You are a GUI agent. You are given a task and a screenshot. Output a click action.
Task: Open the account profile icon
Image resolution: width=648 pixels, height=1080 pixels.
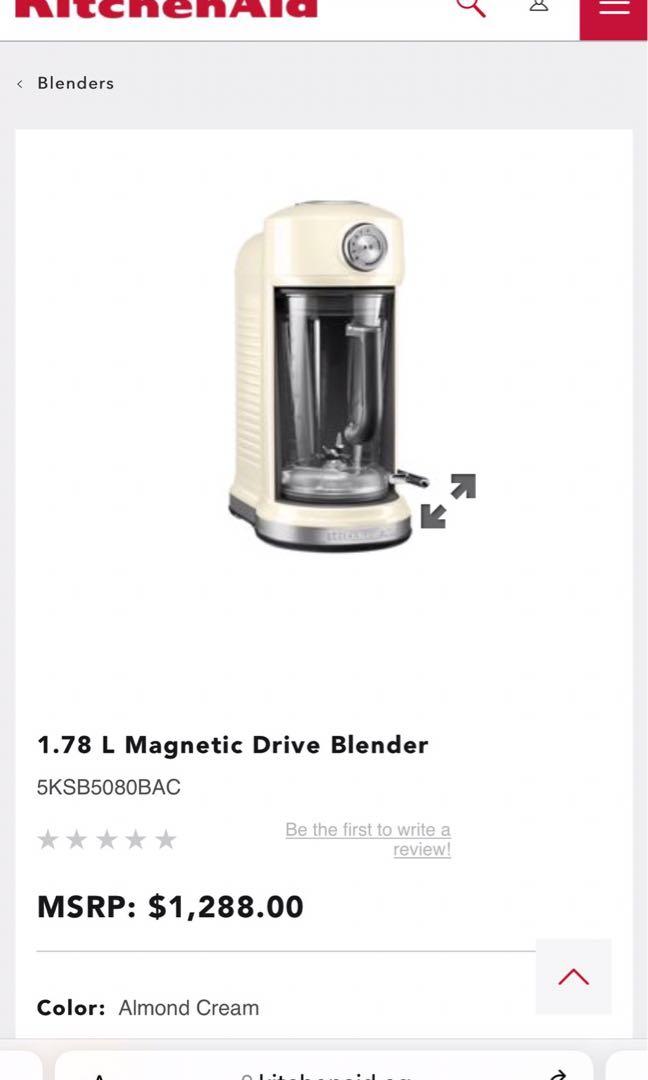539,5
